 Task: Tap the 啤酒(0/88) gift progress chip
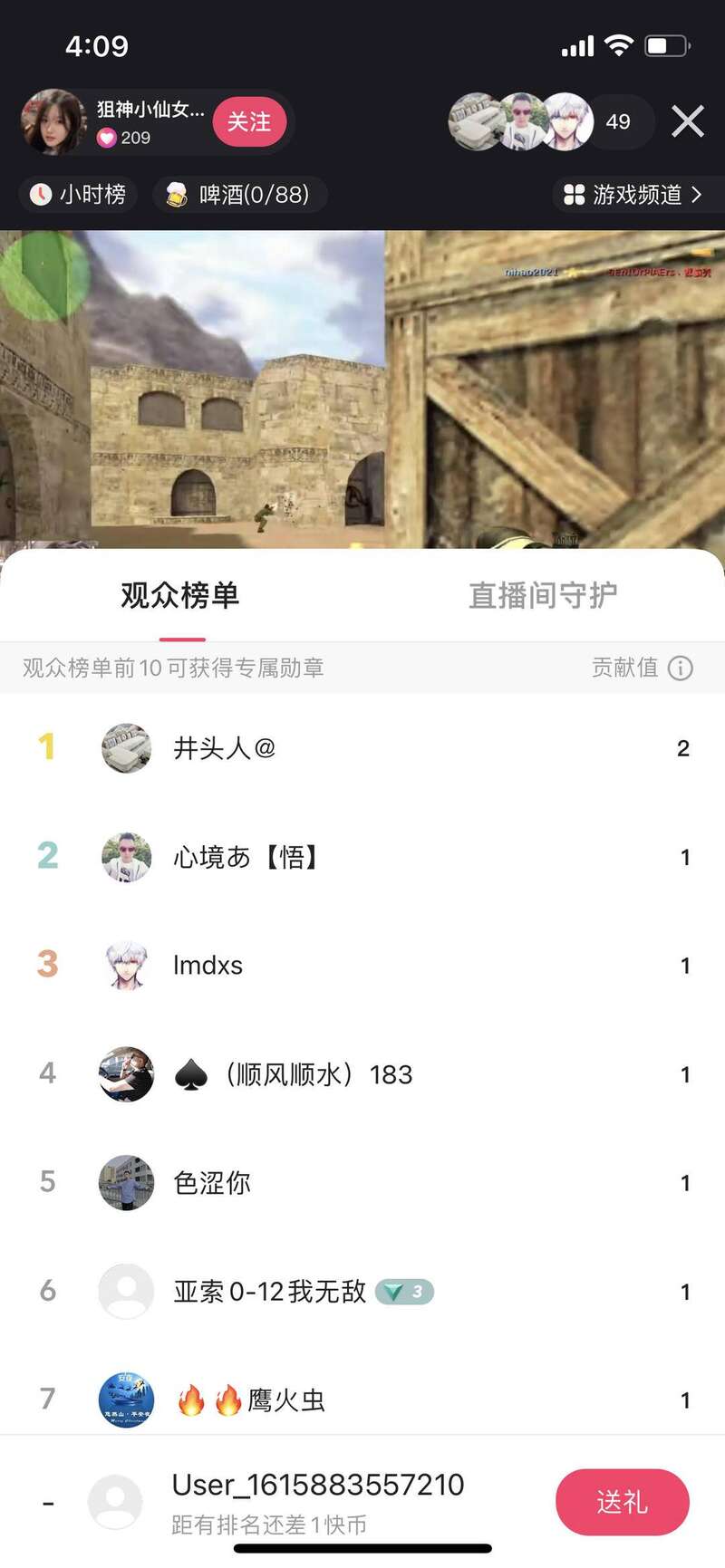pyautogui.click(x=240, y=195)
